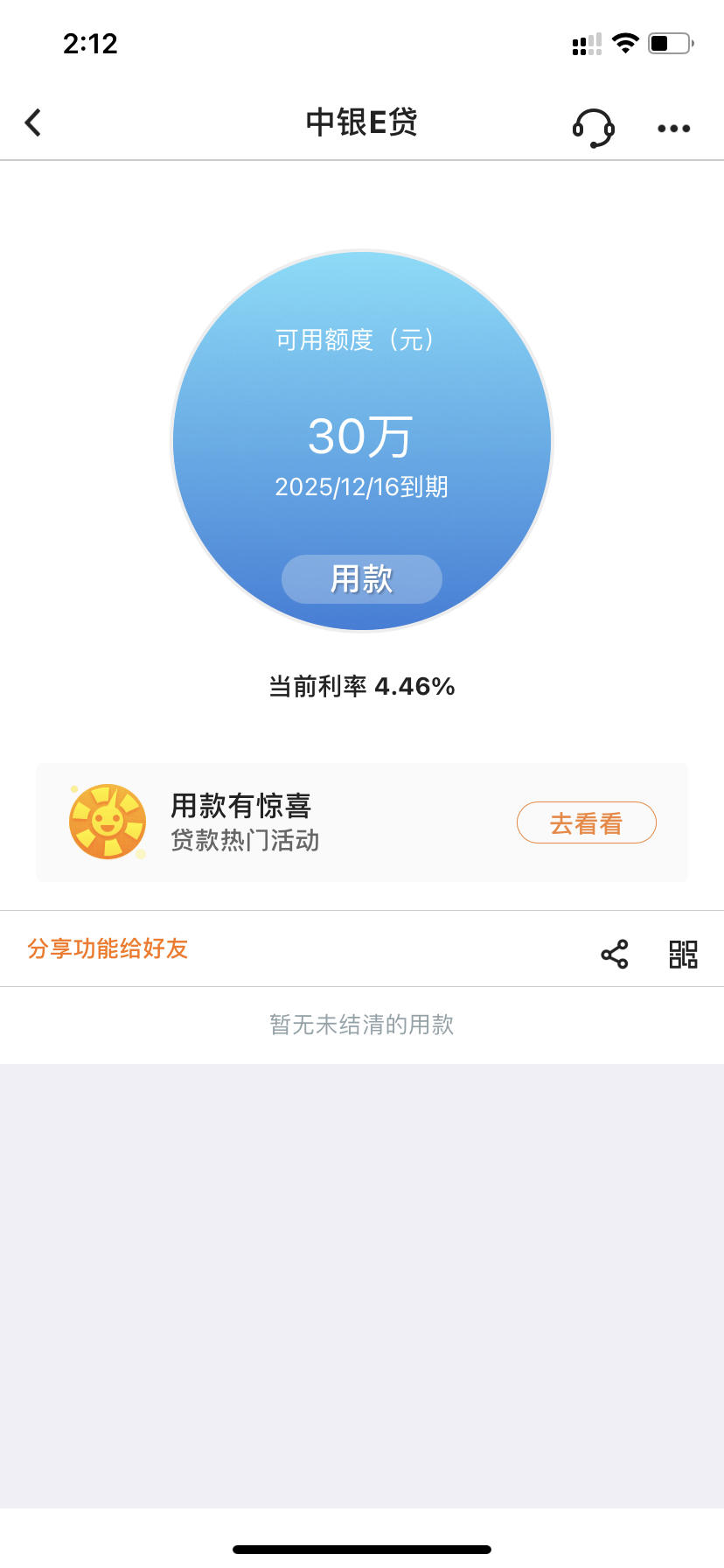Tap the 用款 button to borrow
Image resolution: width=724 pixels, height=1568 pixels.
point(362,579)
